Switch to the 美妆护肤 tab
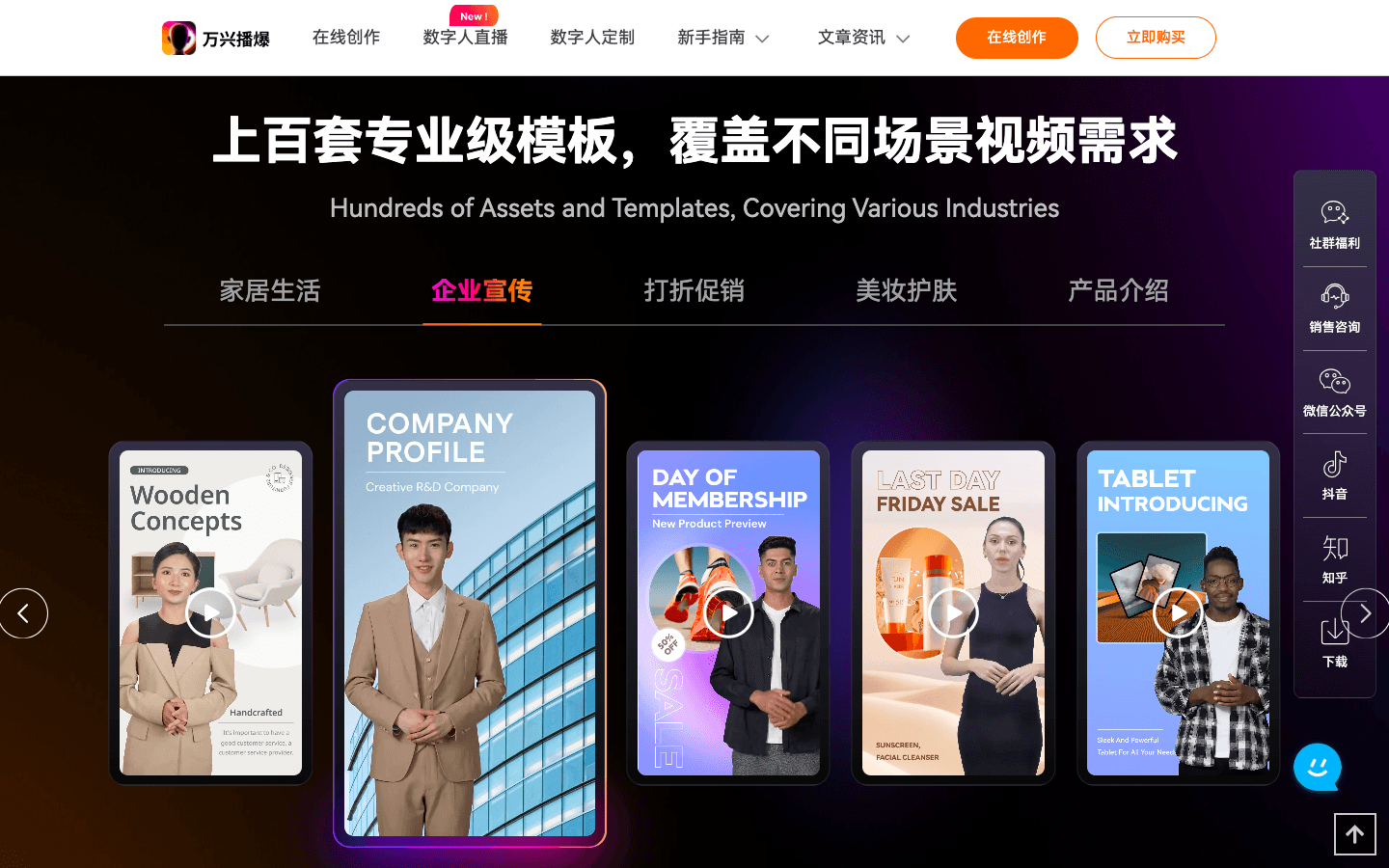This screenshot has height=868, width=1389. 906,290
